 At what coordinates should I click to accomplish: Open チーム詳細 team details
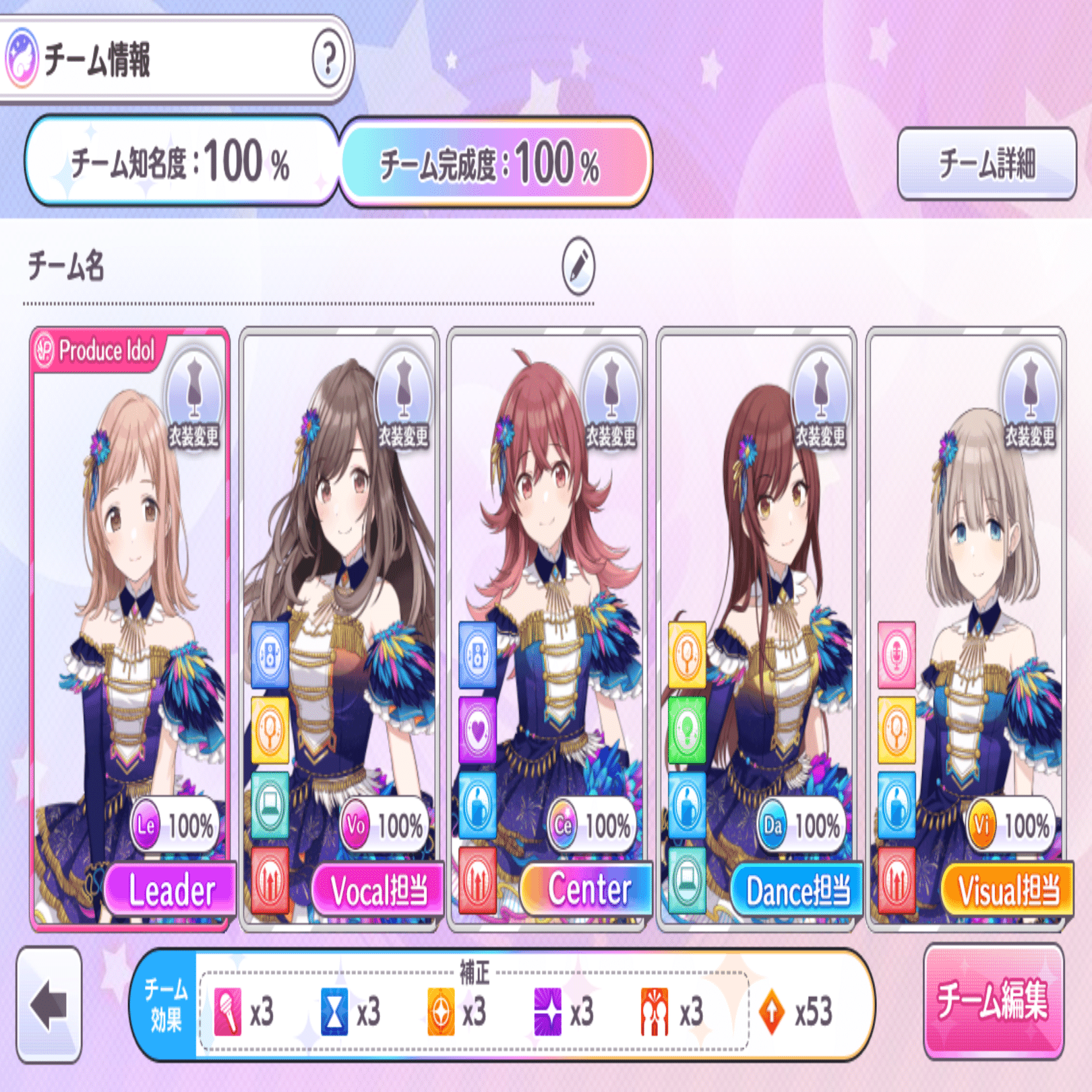[986, 164]
